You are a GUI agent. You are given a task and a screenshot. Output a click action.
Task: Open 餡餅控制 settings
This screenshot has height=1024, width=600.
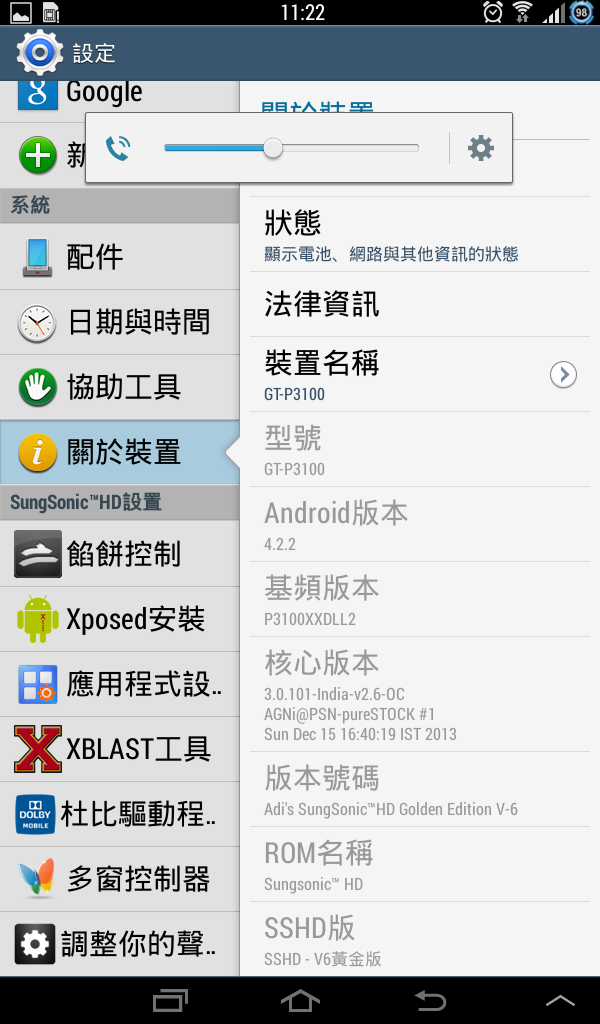coord(120,553)
